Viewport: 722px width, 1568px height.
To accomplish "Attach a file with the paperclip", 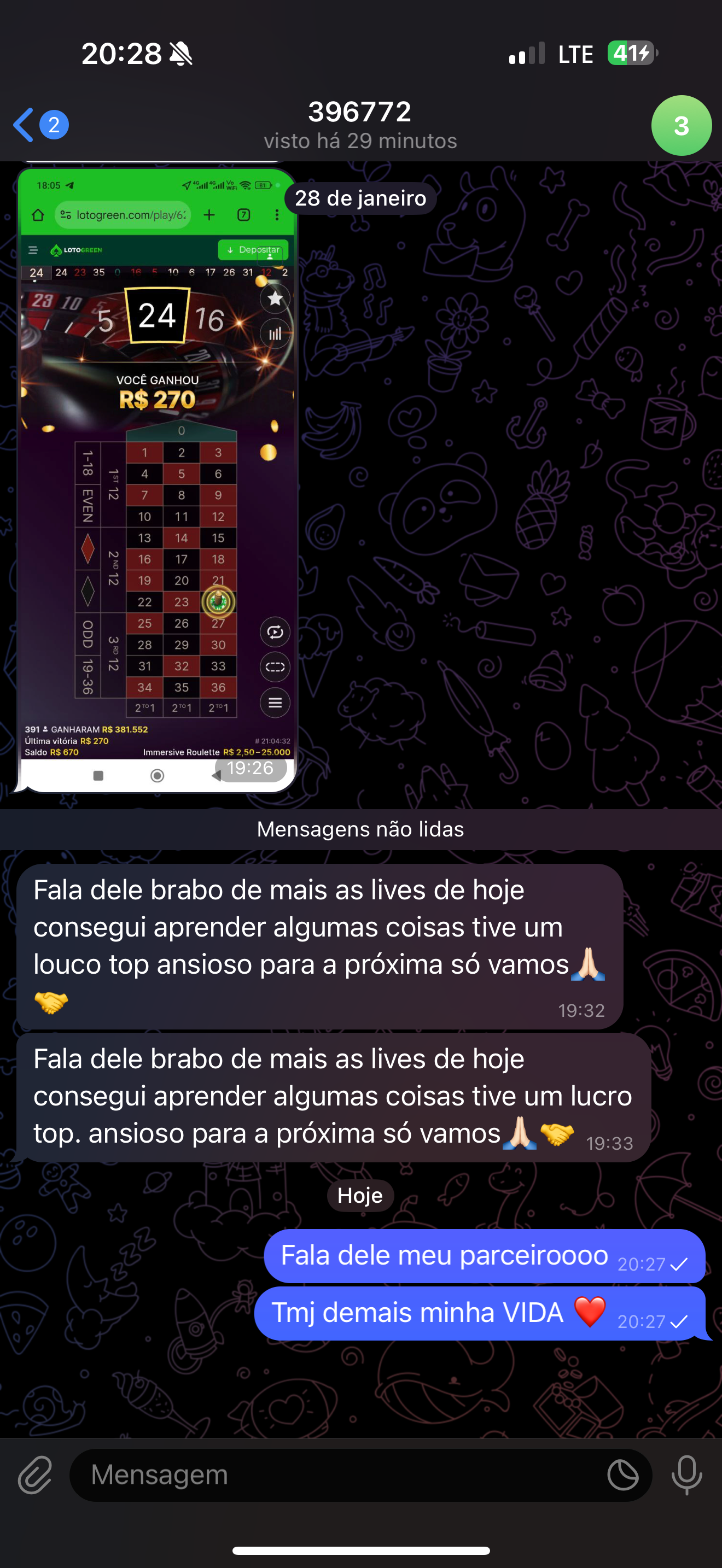I will pyautogui.click(x=34, y=1476).
